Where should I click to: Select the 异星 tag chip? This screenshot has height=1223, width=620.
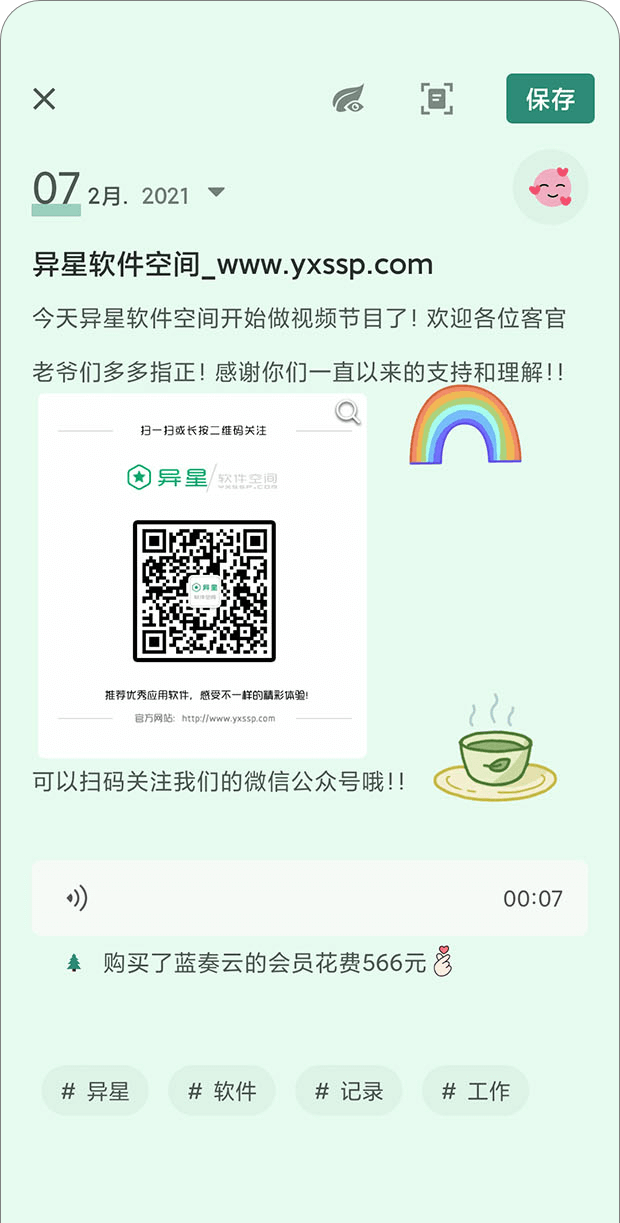tap(95, 1091)
